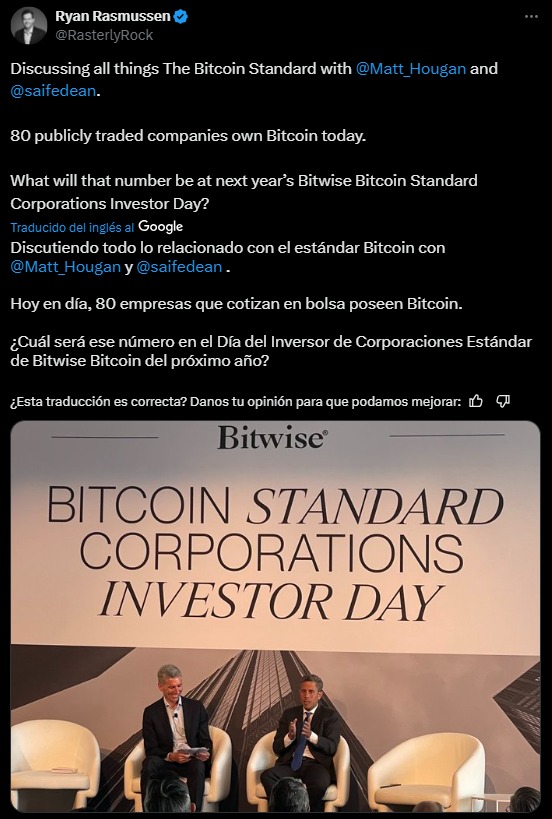This screenshot has width=552, height=819.
Task: Open the post's overflow menu
Action: [531, 17]
